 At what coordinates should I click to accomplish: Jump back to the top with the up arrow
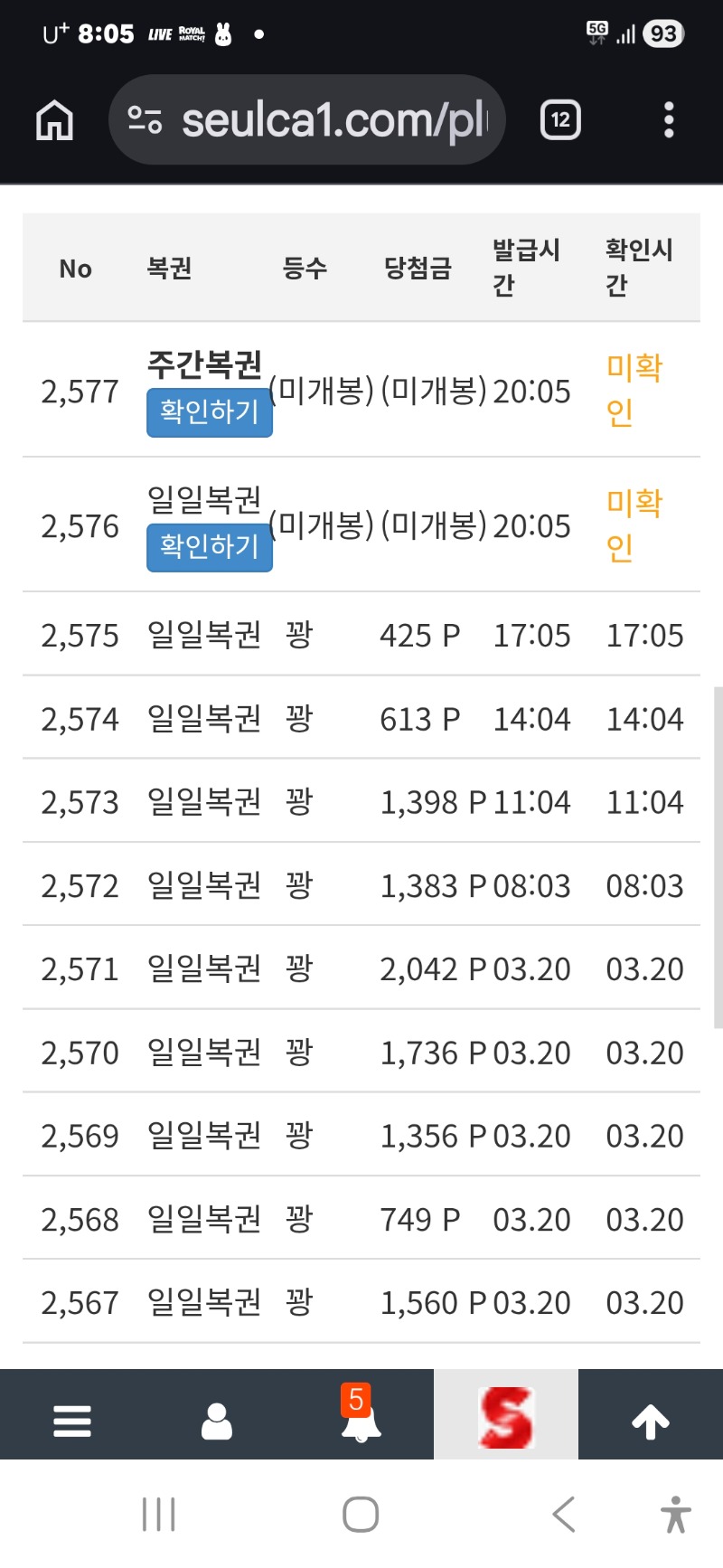651,1421
